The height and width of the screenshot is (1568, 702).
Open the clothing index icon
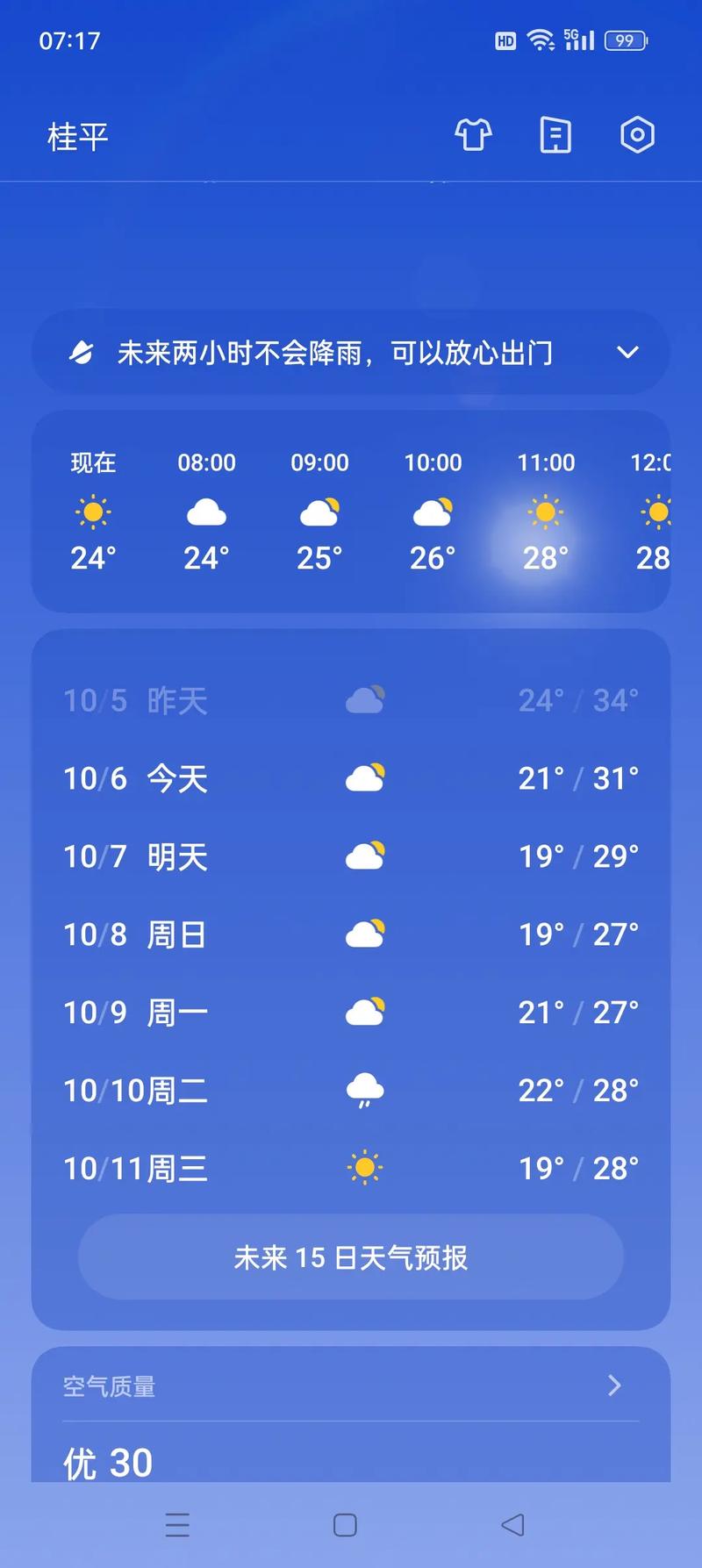point(473,136)
